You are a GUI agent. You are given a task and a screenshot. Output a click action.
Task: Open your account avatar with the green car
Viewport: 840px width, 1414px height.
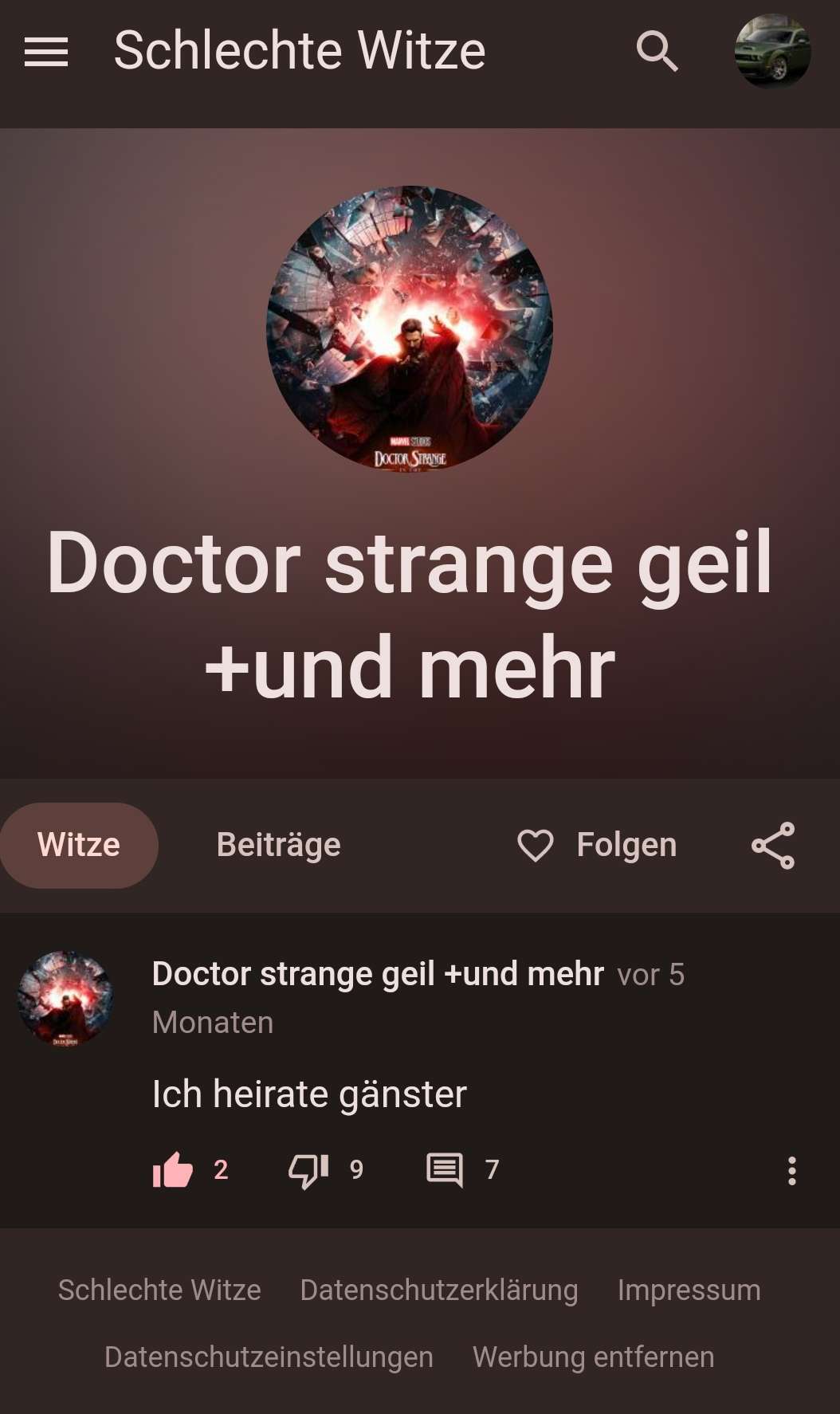point(772,52)
